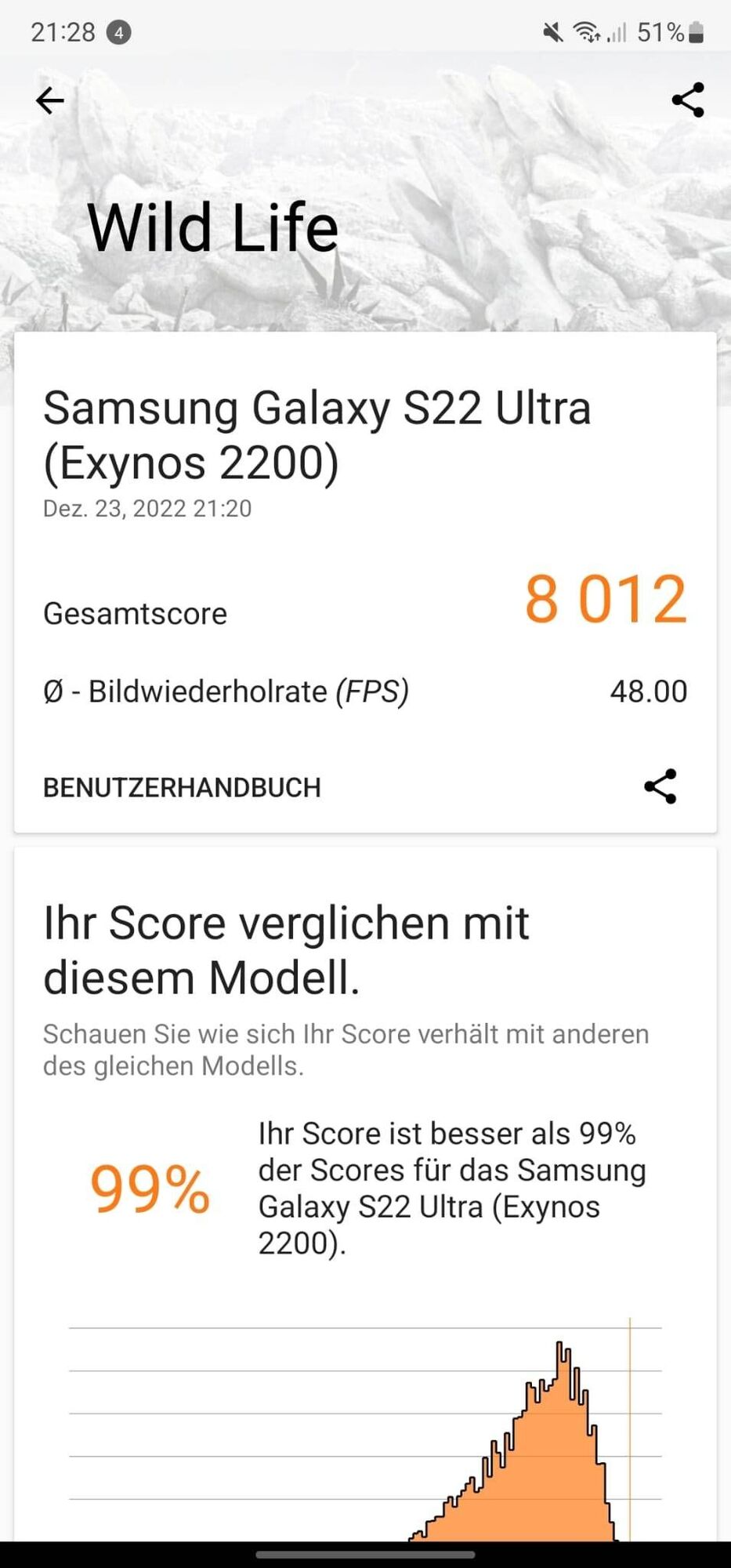This screenshot has width=731, height=1568.
Task: Tap the clock in the status bar
Action: coord(64,32)
